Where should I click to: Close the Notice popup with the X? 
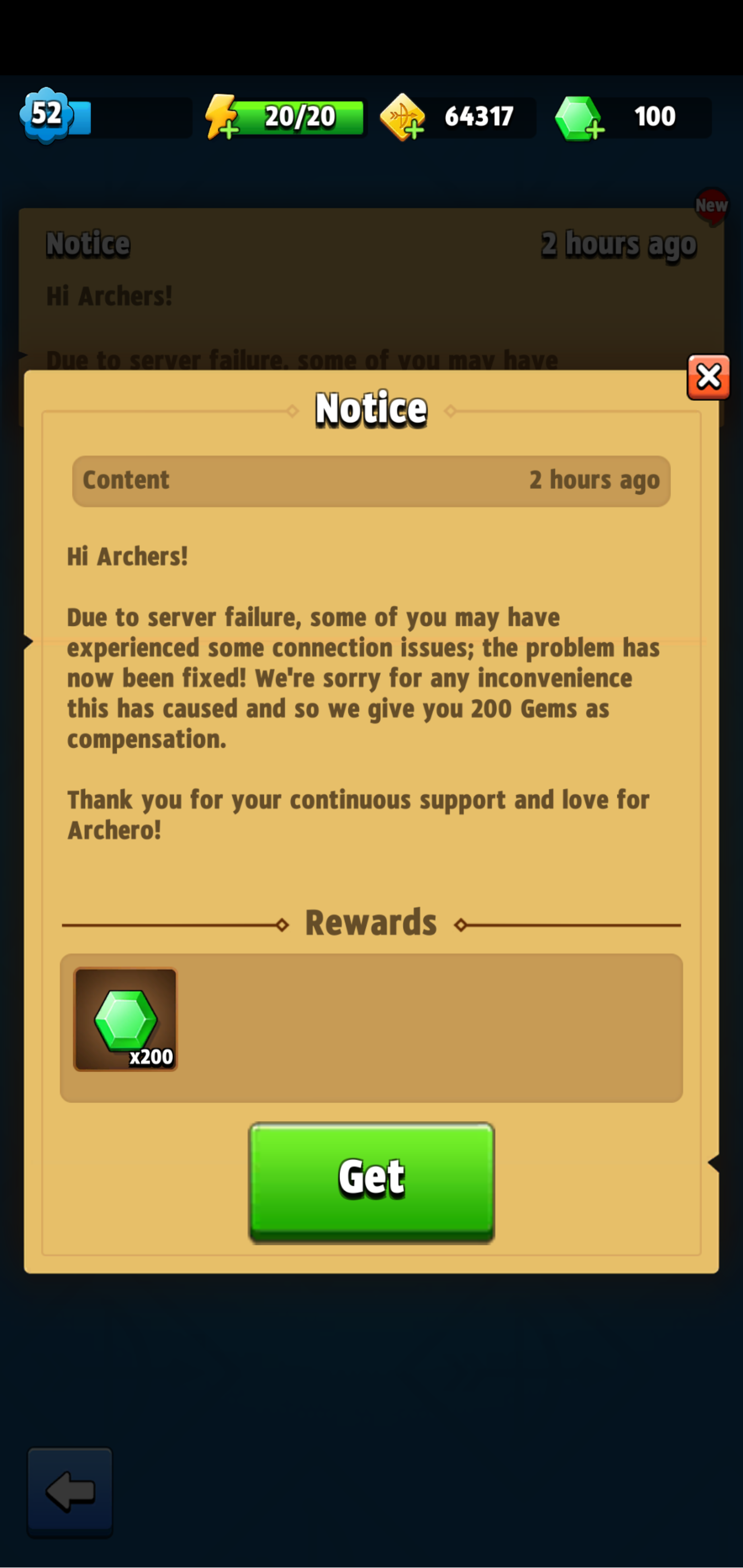[708, 377]
